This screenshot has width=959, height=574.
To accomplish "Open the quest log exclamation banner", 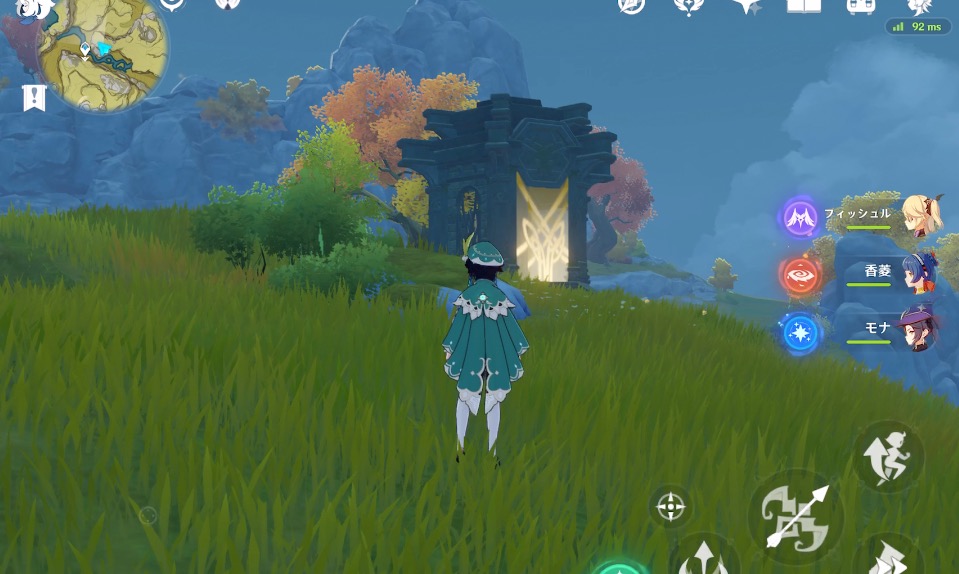I will (x=34, y=97).
